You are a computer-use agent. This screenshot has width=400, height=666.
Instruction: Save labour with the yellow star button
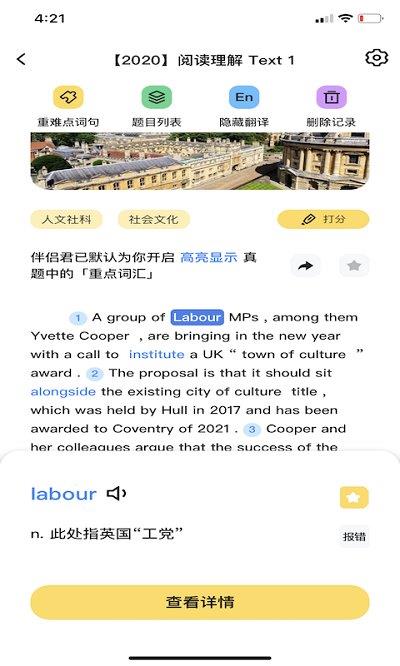click(354, 497)
